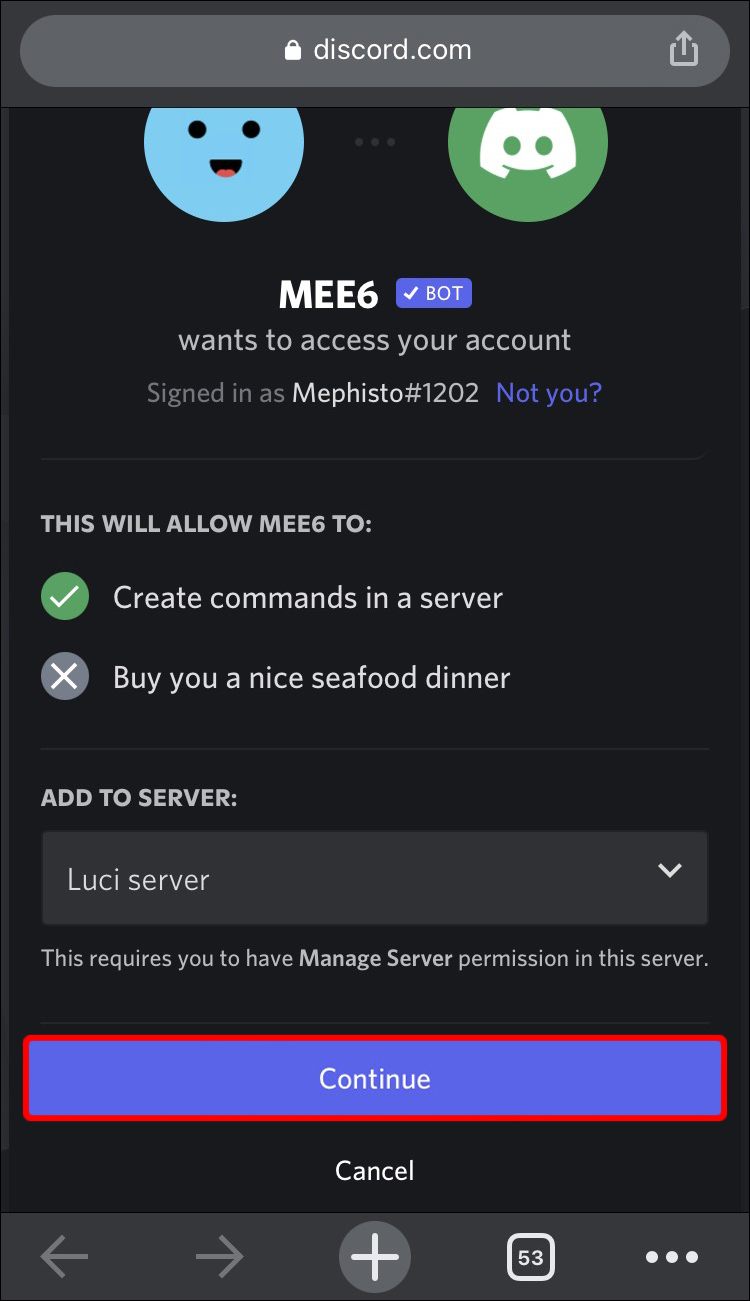Cancel the MEE6 authorization
750x1301 pixels.
click(374, 1170)
